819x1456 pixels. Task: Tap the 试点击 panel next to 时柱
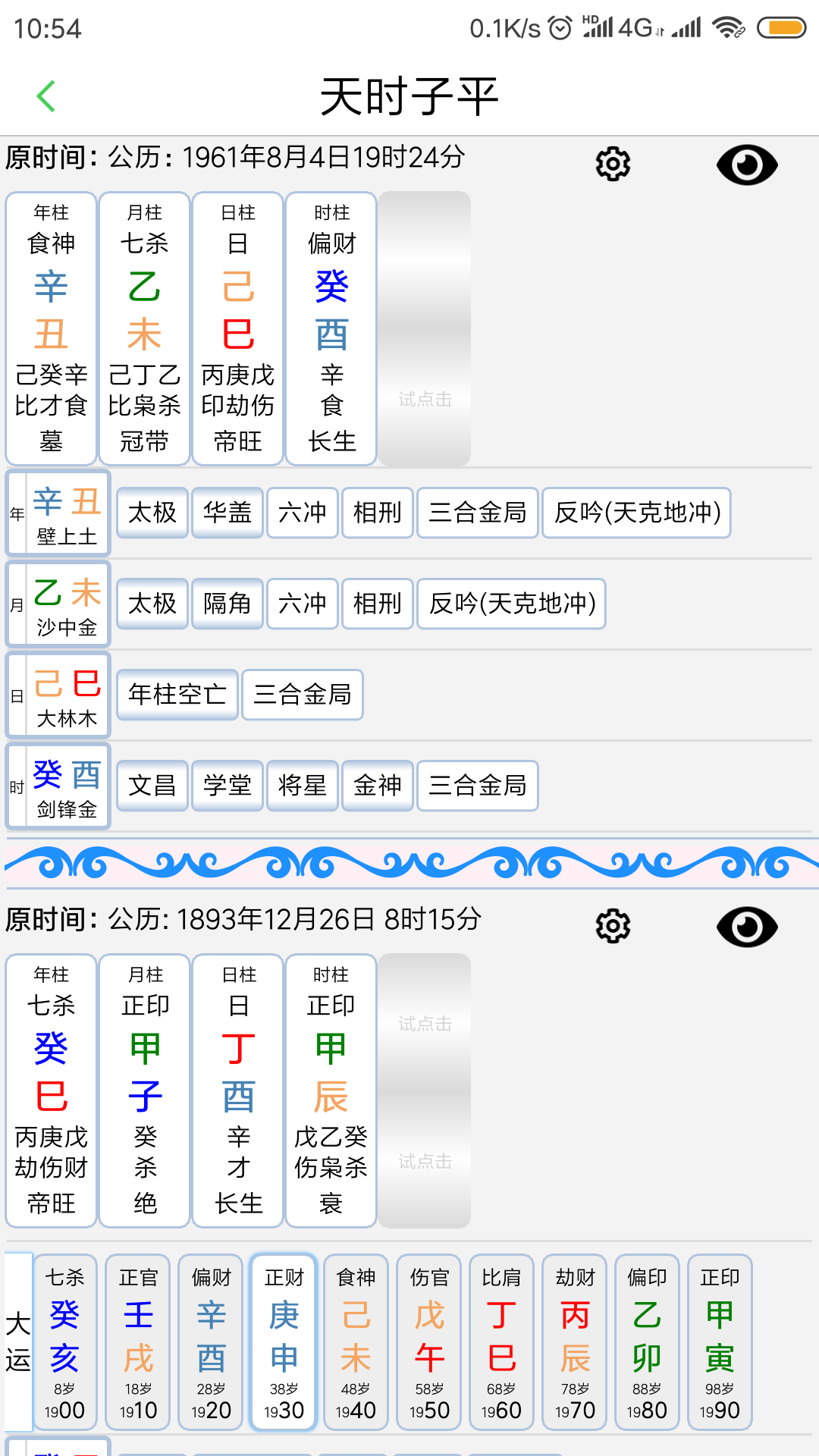click(424, 326)
